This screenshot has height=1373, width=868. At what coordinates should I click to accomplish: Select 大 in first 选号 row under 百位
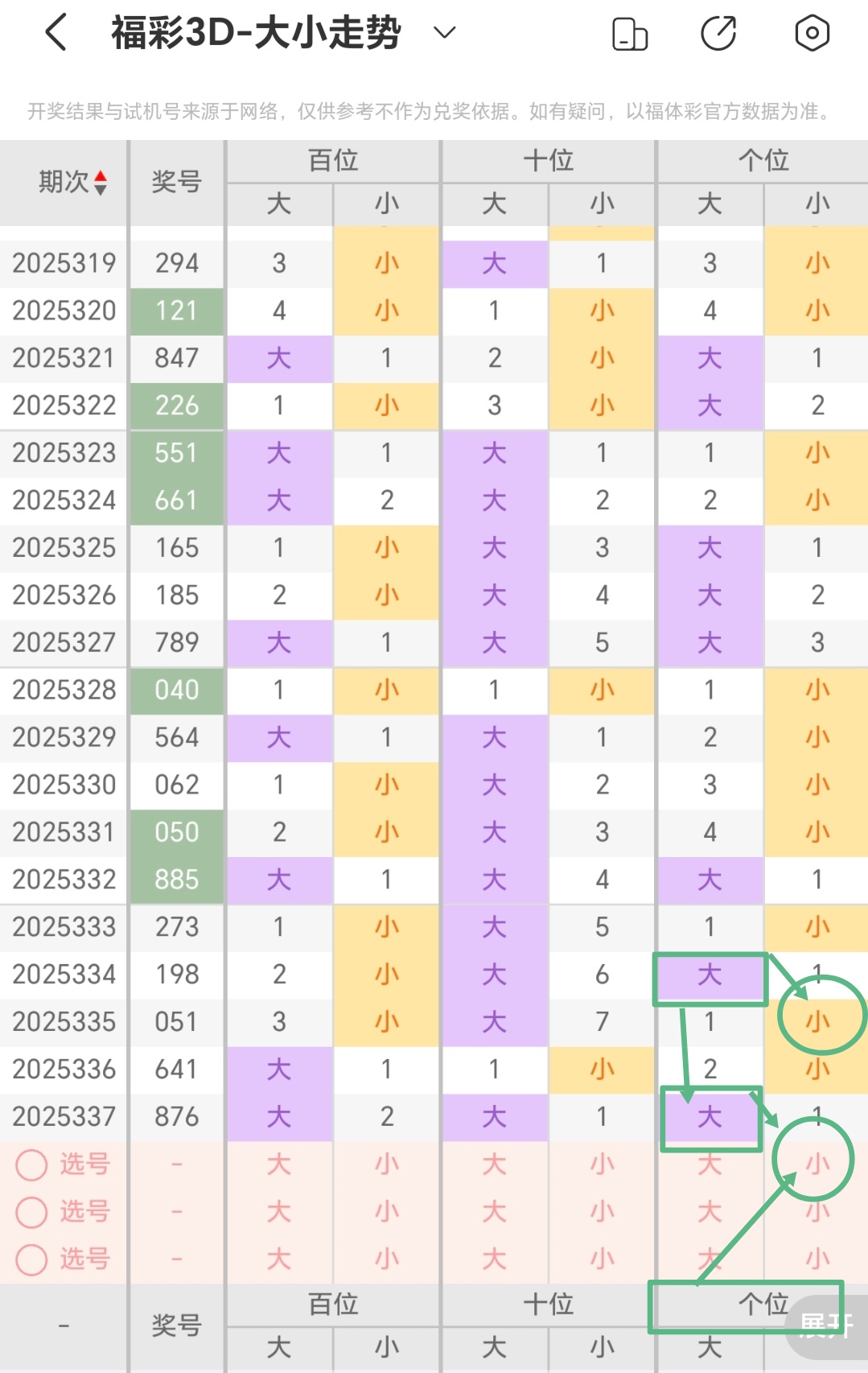tap(278, 1164)
